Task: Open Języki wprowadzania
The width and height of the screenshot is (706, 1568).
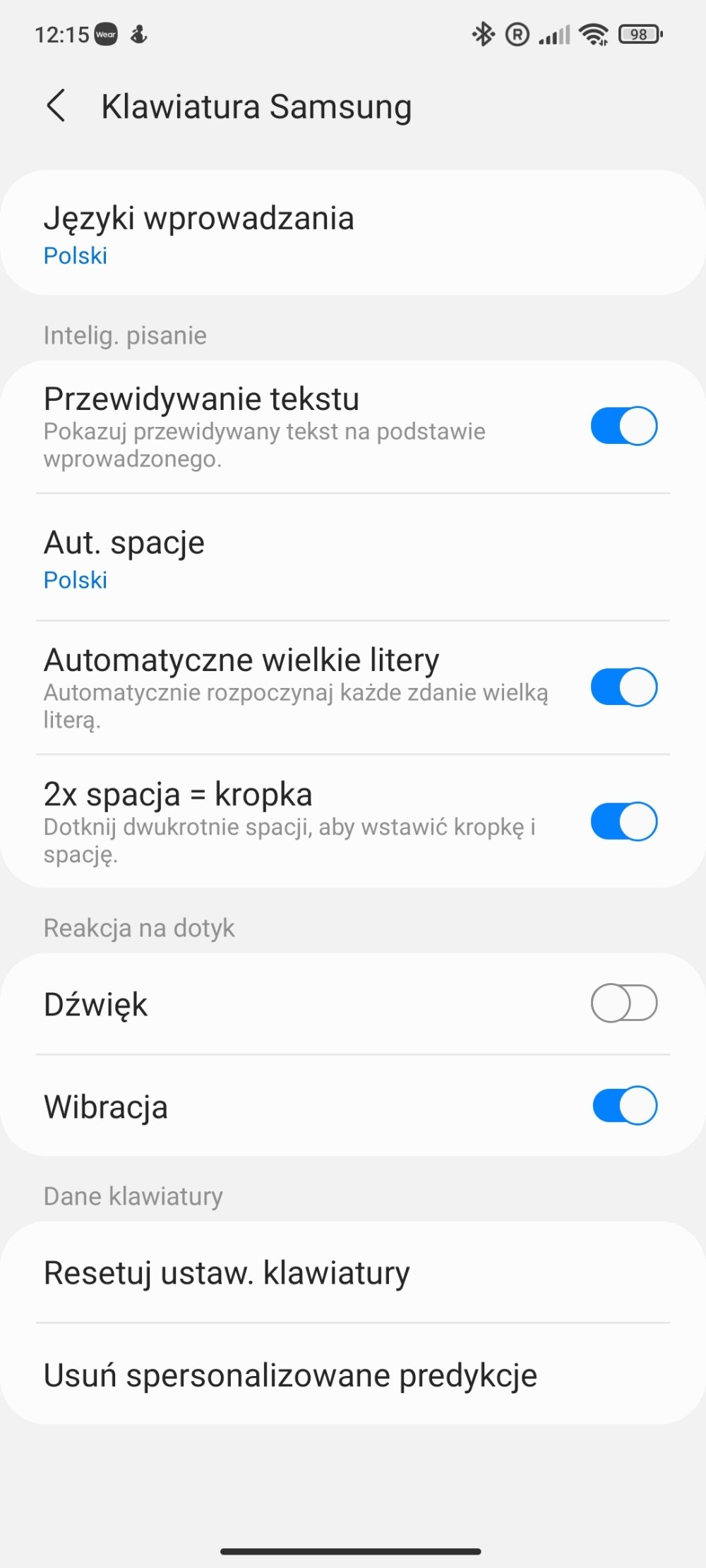Action: pyautogui.click(x=353, y=233)
